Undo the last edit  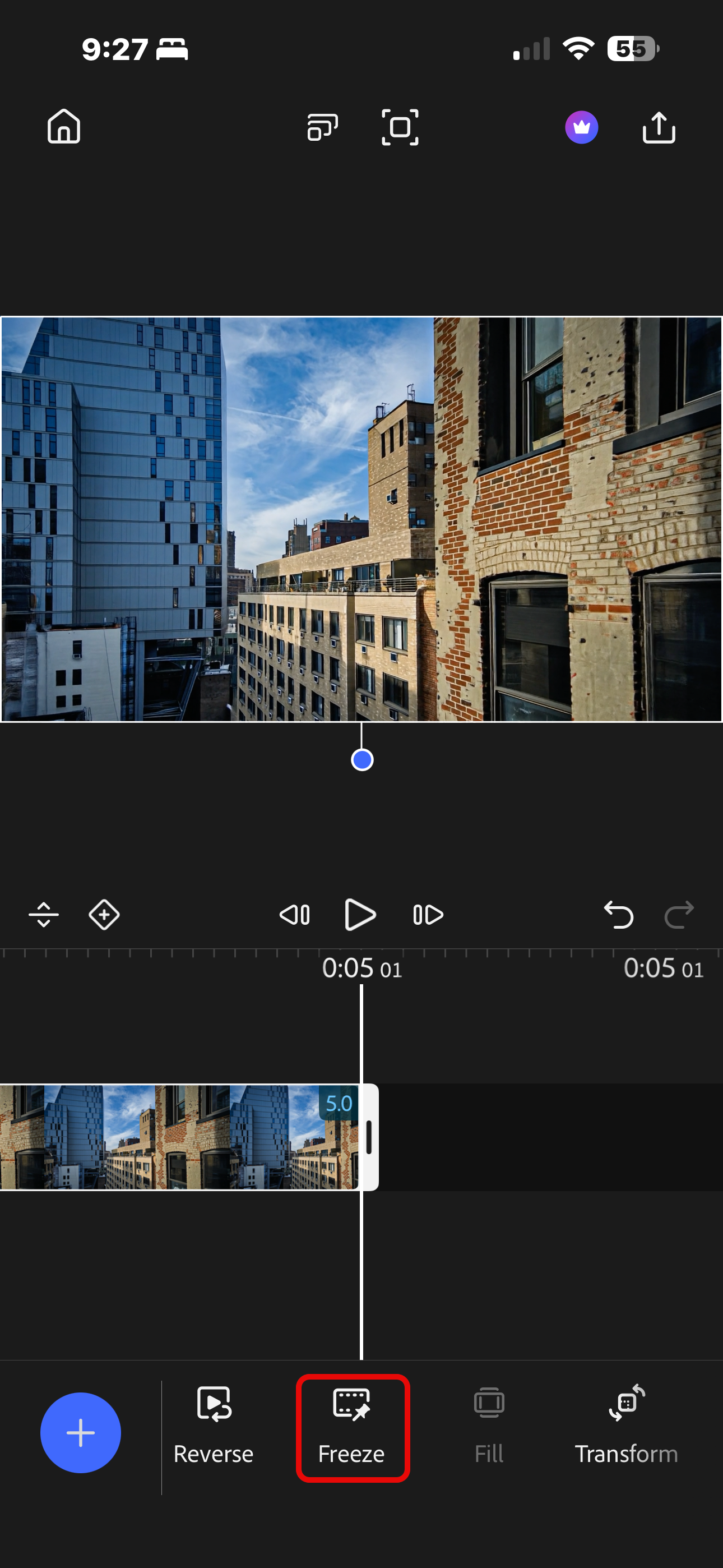(618, 914)
